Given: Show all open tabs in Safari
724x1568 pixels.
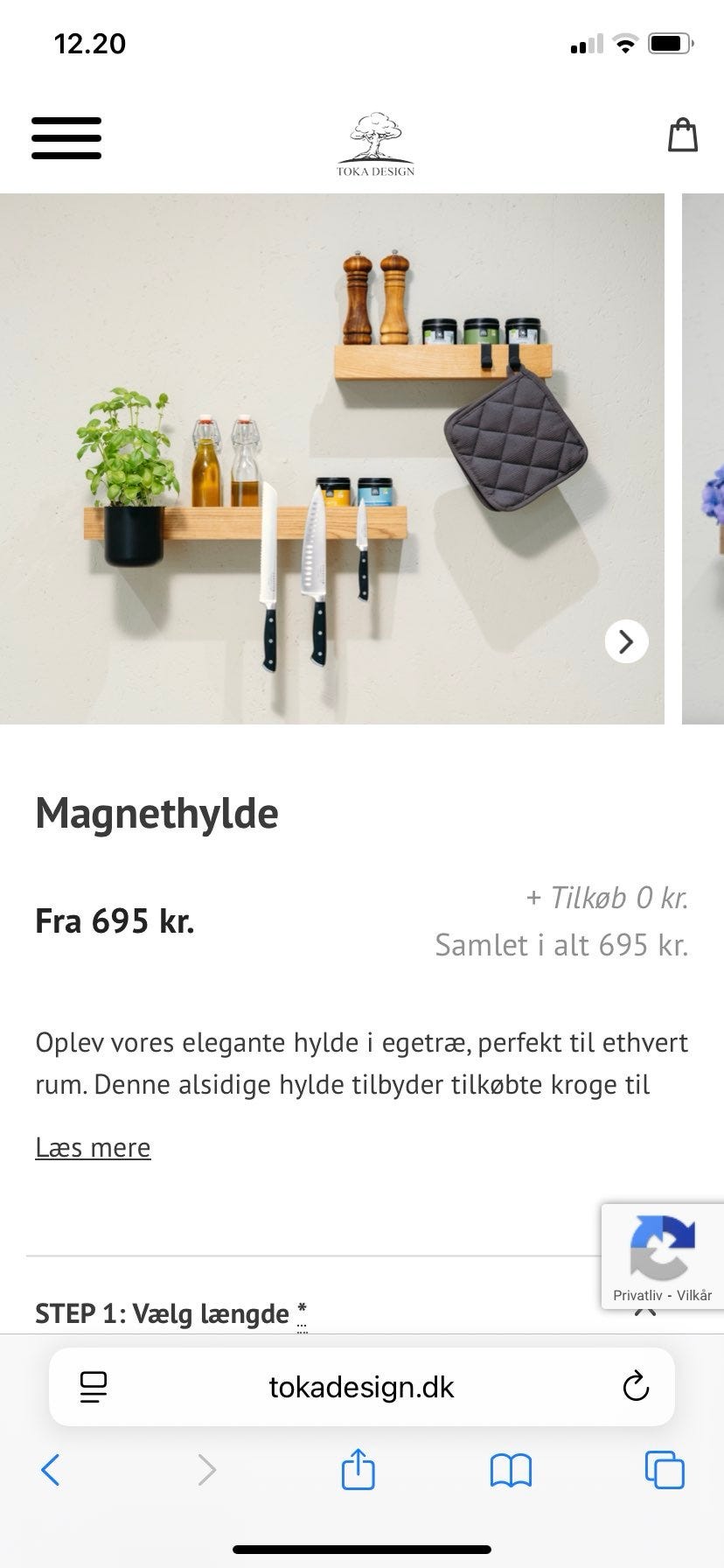Looking at the screenshot, I should coord(664,1470).
